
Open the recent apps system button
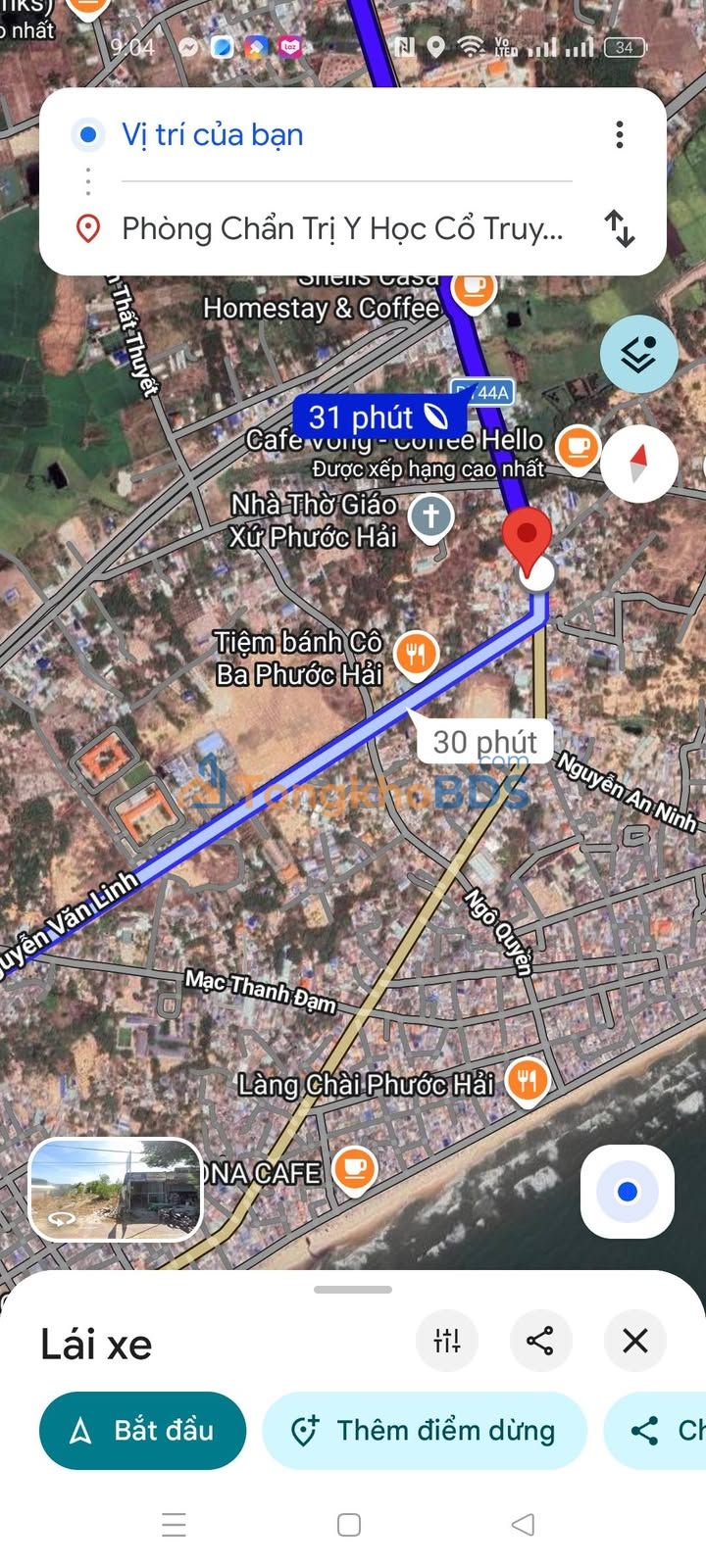(174, 1525)
